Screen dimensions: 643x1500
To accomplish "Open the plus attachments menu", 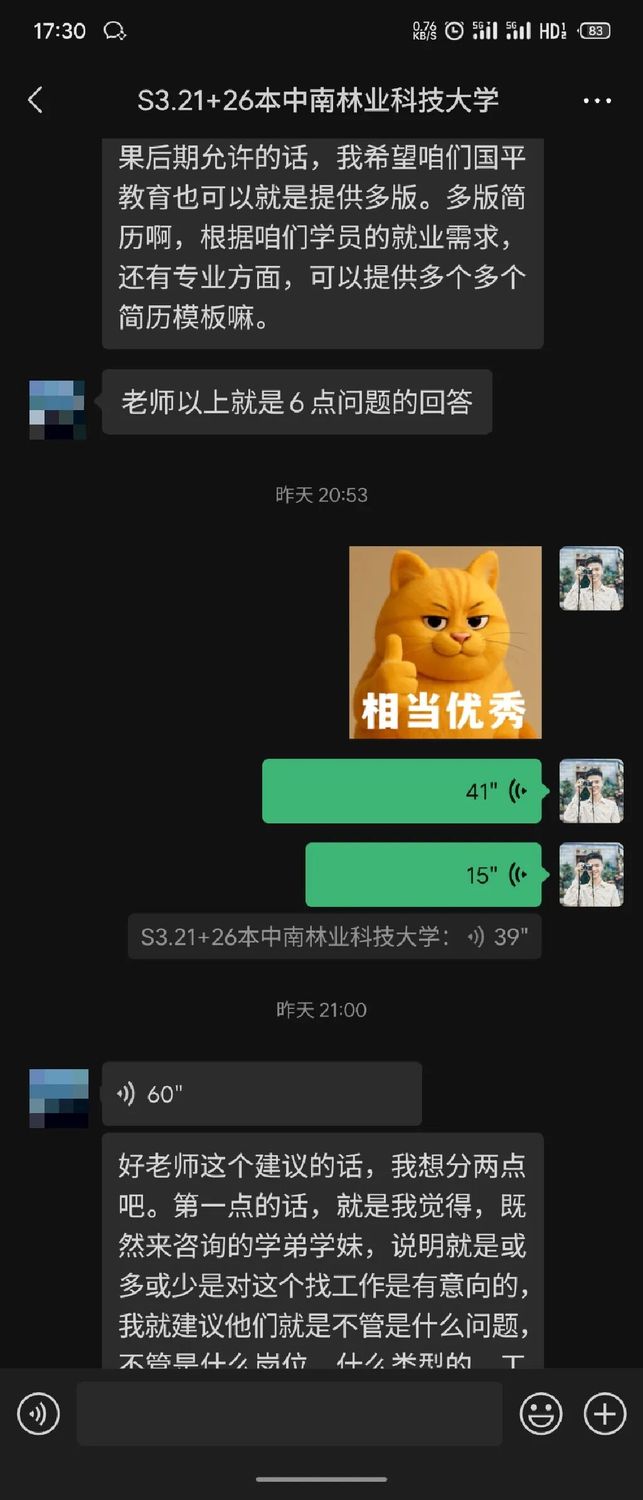I will [x=604, y=1414].
